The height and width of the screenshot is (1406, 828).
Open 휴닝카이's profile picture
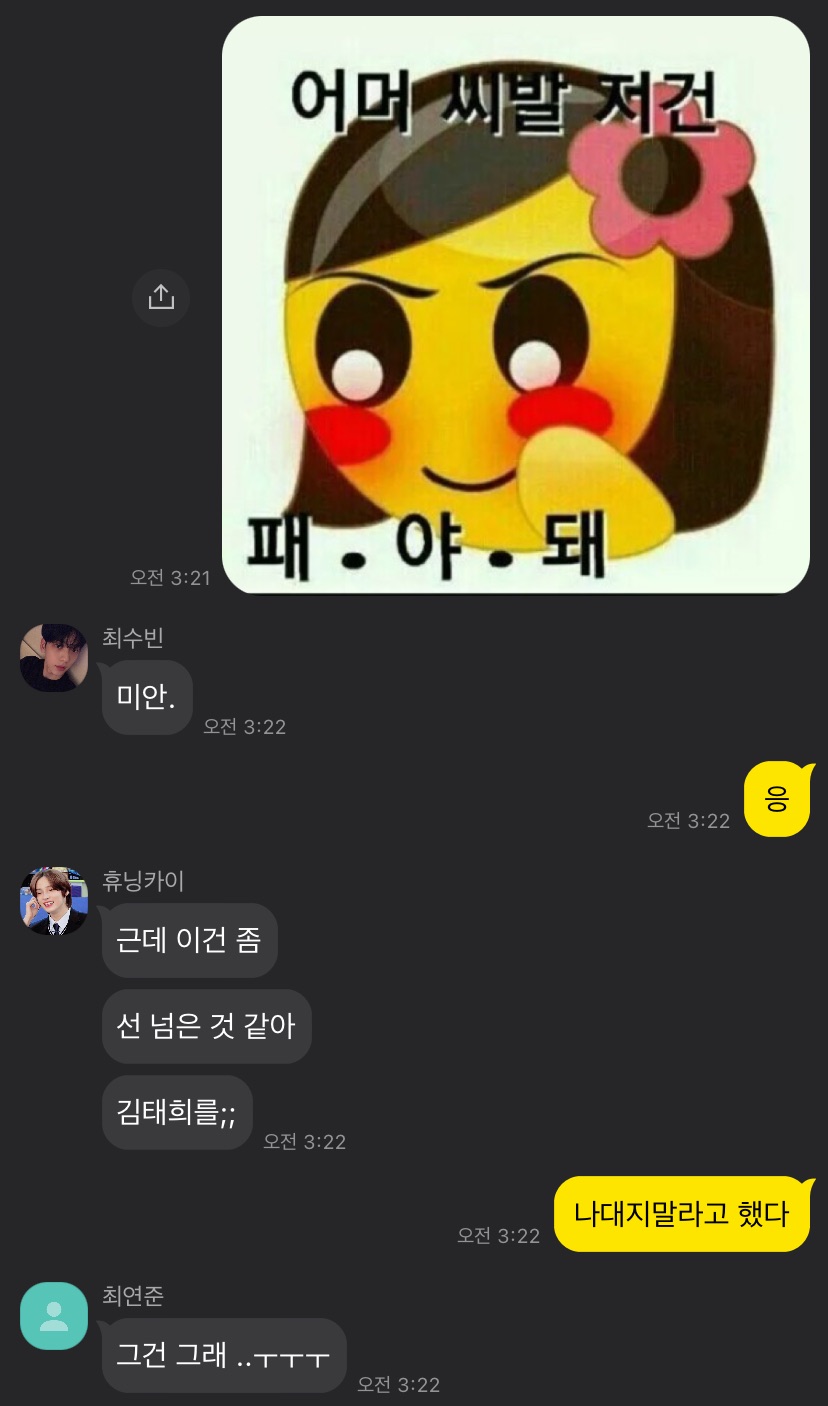pyautogui.click(x=54, y=901)
